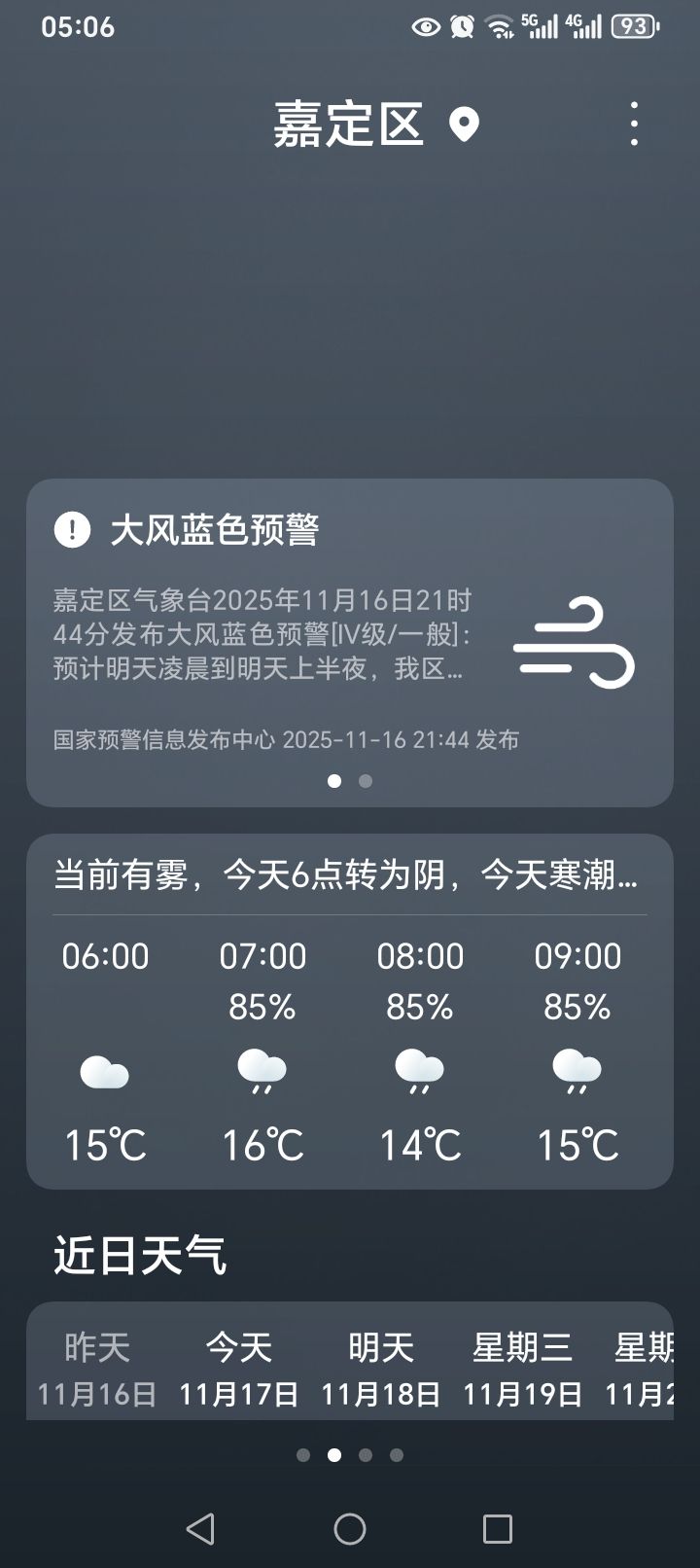The height and width of the screenshot is (1568, 700).
Task: Select 今天 11月17日 in the daily forecast
Action: (239, 1369)
